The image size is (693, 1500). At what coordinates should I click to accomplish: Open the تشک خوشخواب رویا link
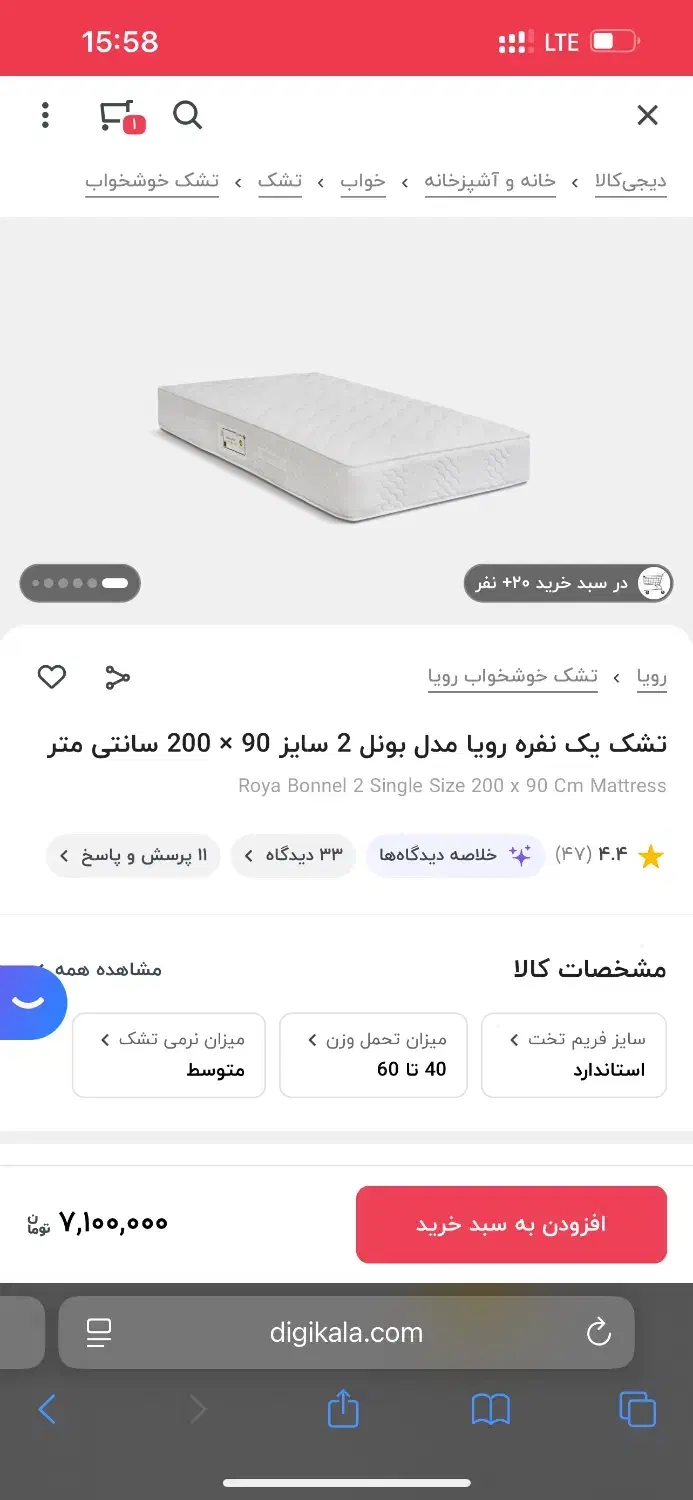[x=513, y=677]
